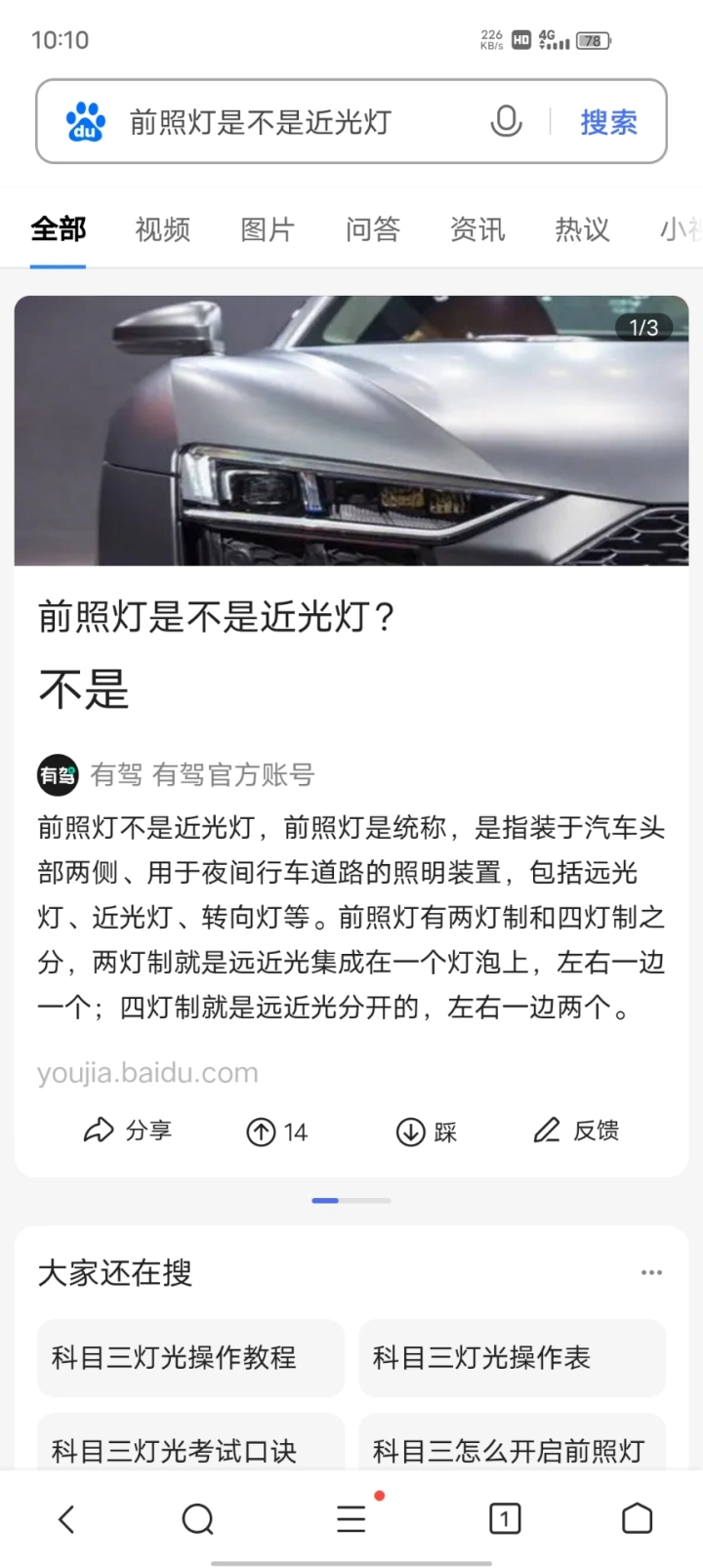The image size is (703, 1568).
Task: Switch to the 图片 tab
Action: pyautogui.click(x=268, y=229)
